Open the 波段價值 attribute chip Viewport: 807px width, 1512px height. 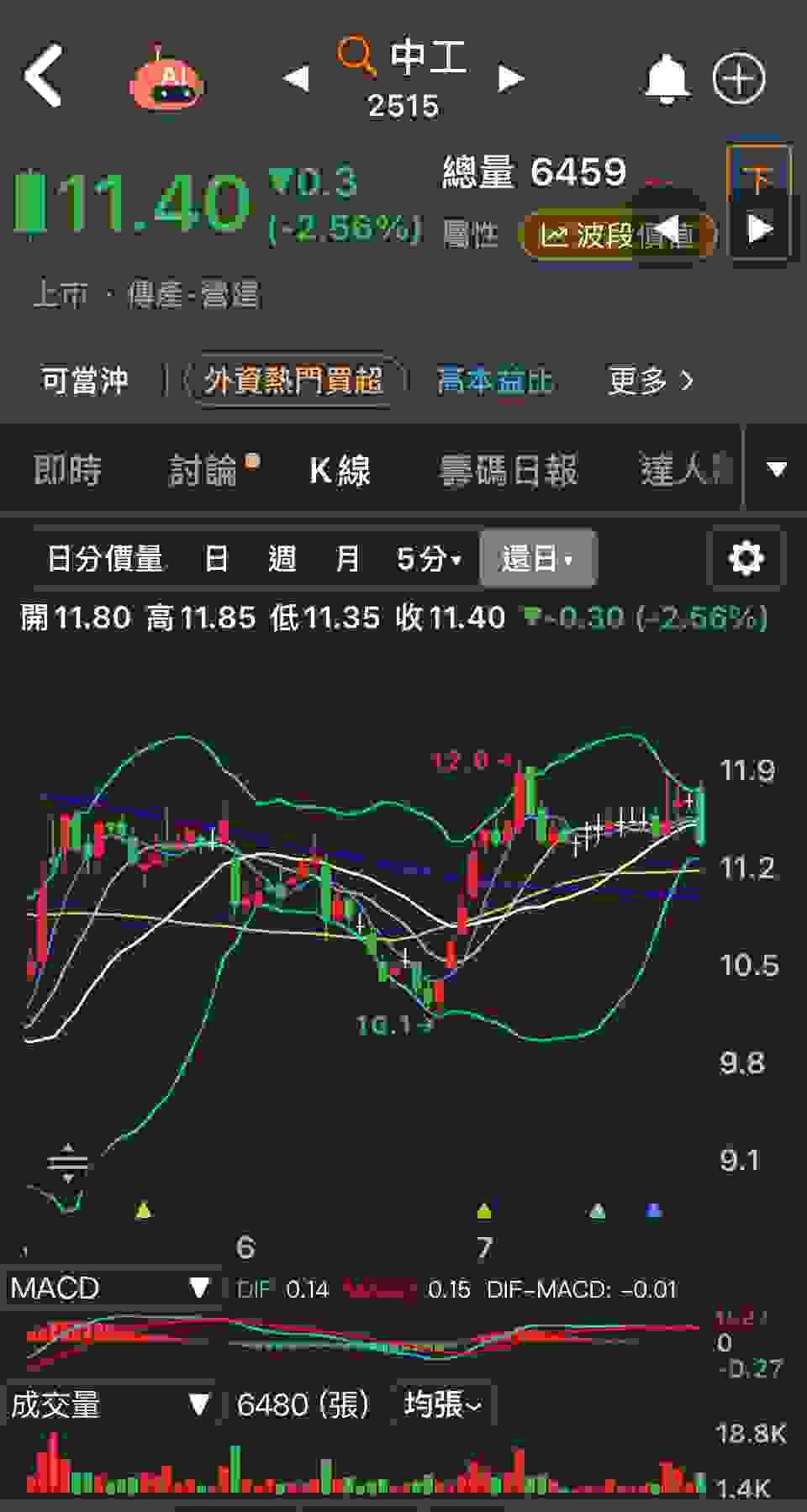click(616, 235)
